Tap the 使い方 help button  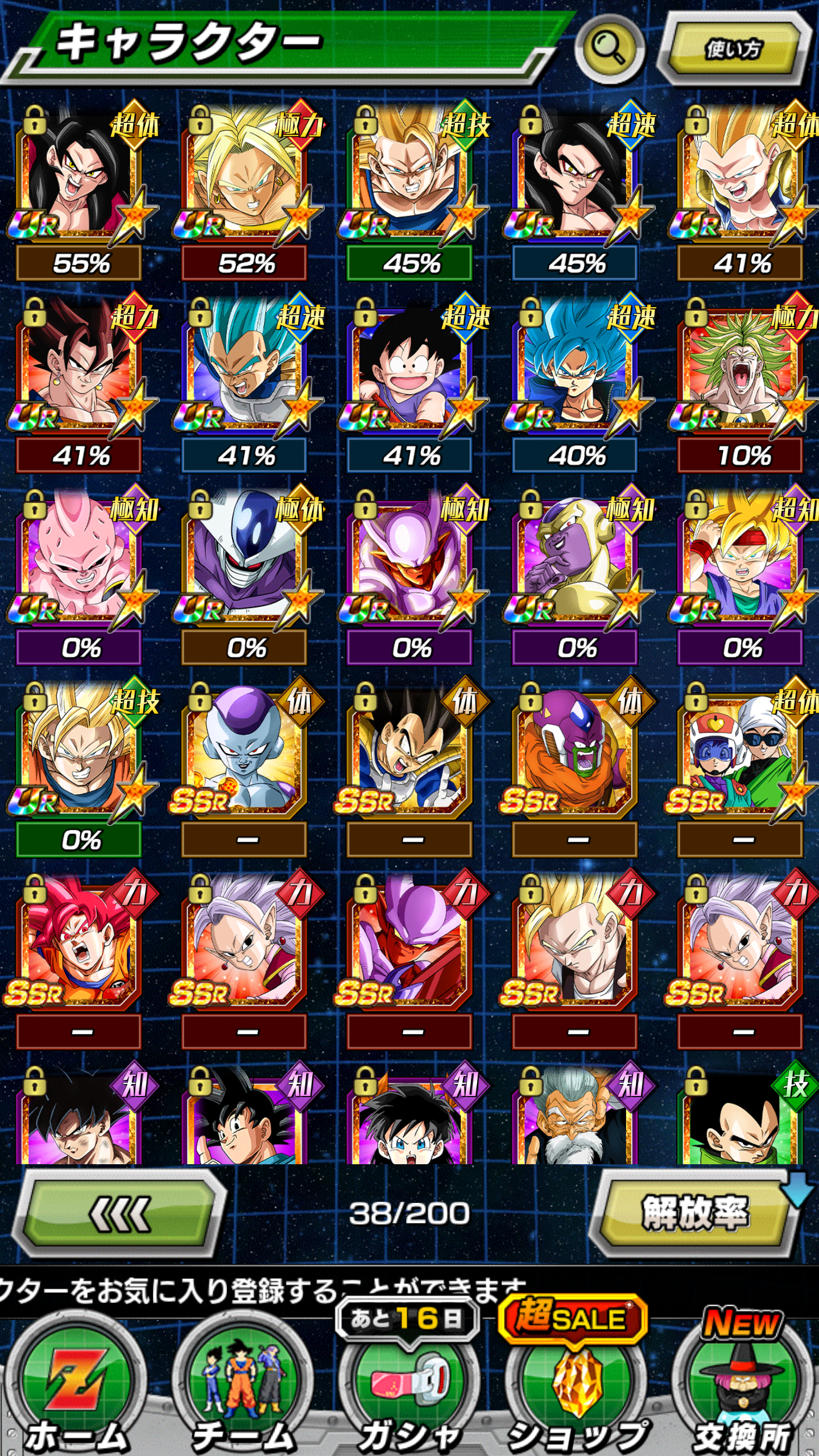(x=734, y=49)
